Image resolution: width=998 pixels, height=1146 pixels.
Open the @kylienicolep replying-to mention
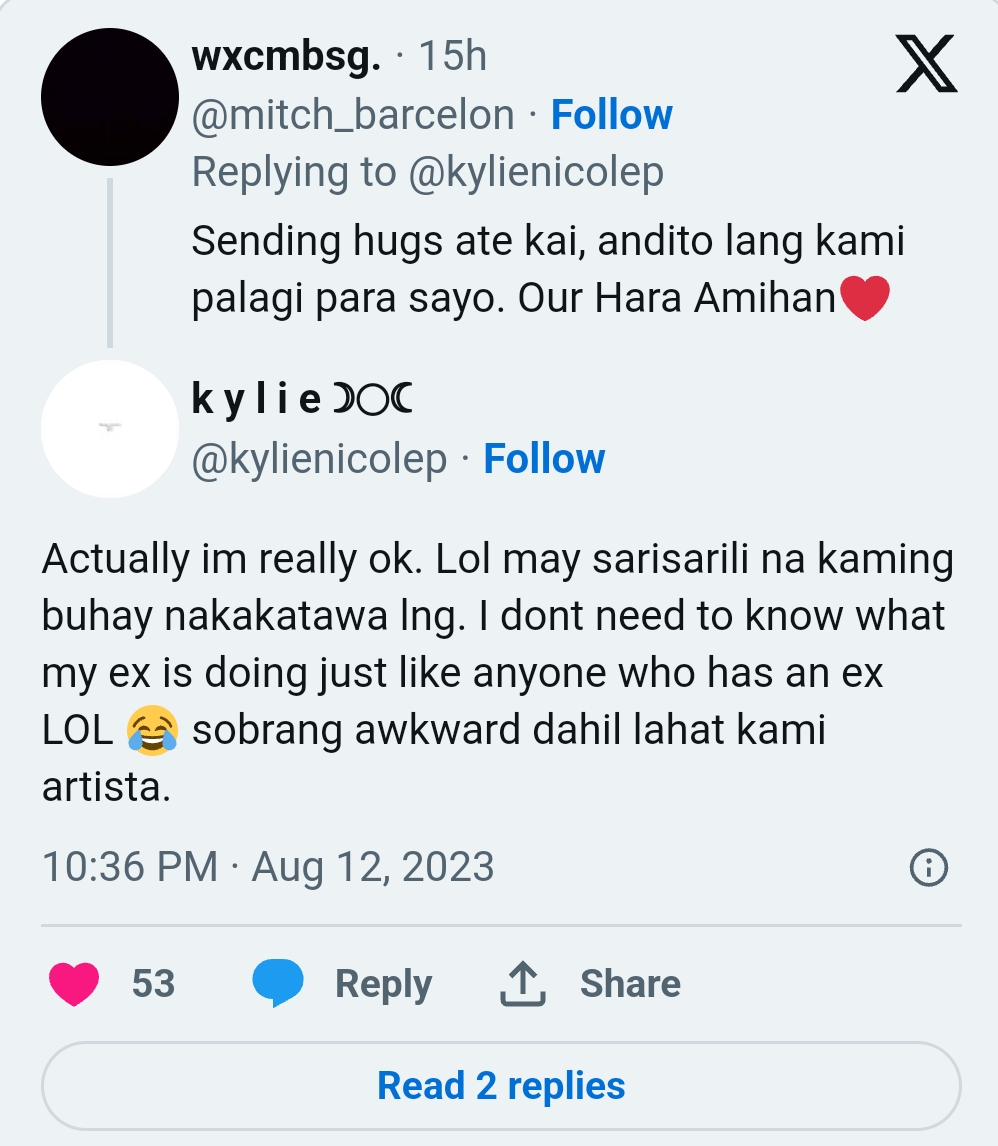point(535,173)
